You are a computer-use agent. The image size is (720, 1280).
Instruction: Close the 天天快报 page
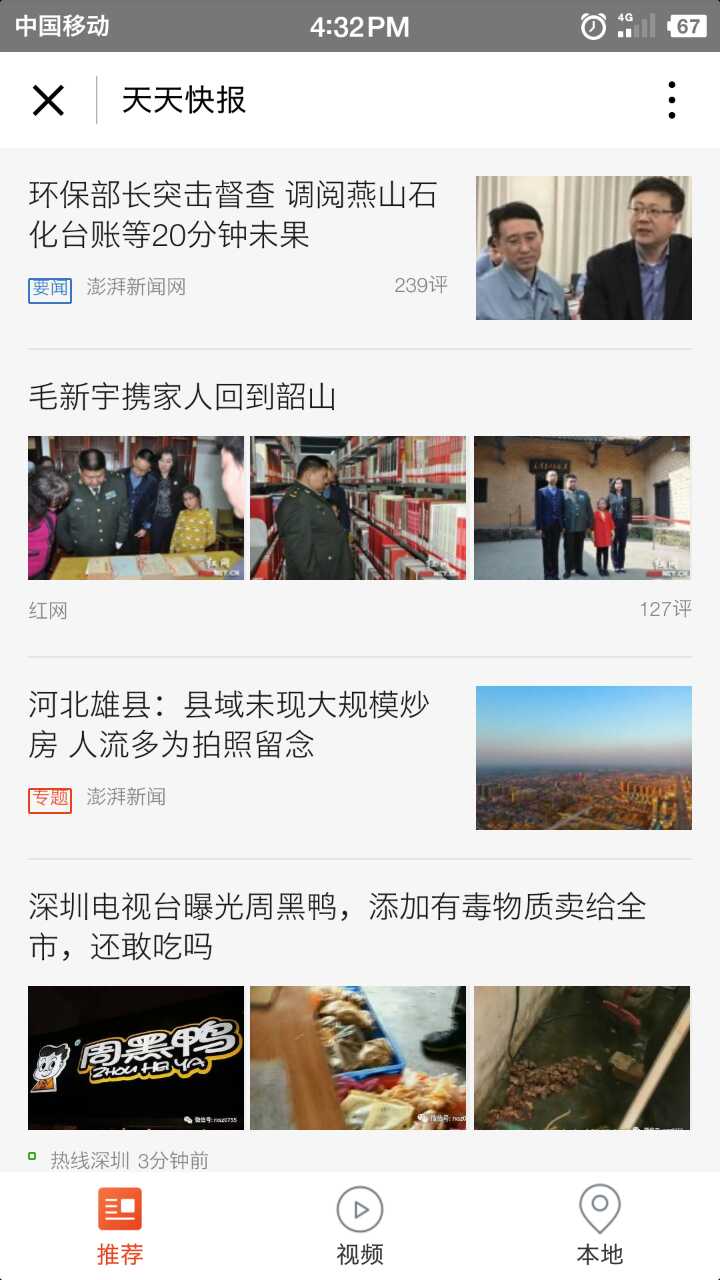coord(48,100)
